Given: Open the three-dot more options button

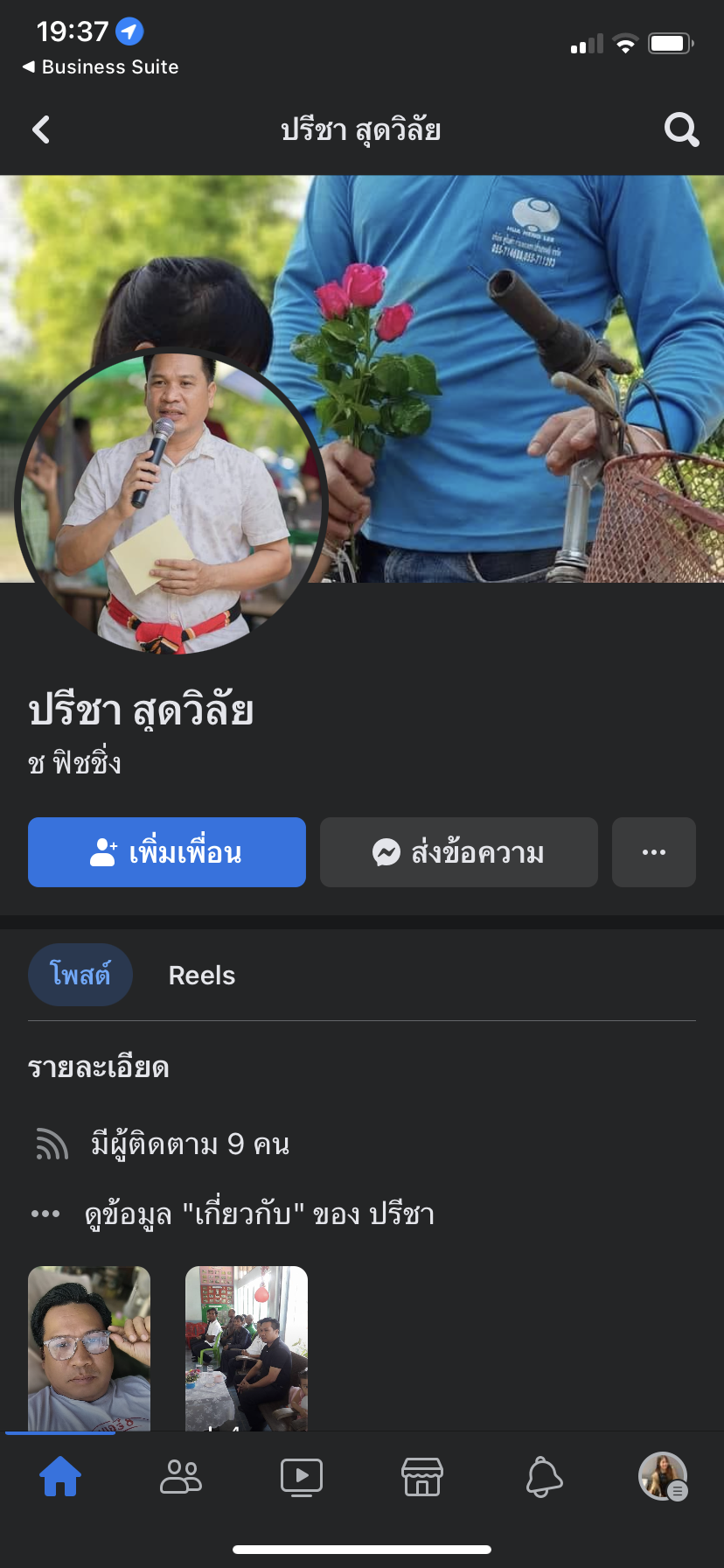Looking at the screenshot, I should click(654, 852).
